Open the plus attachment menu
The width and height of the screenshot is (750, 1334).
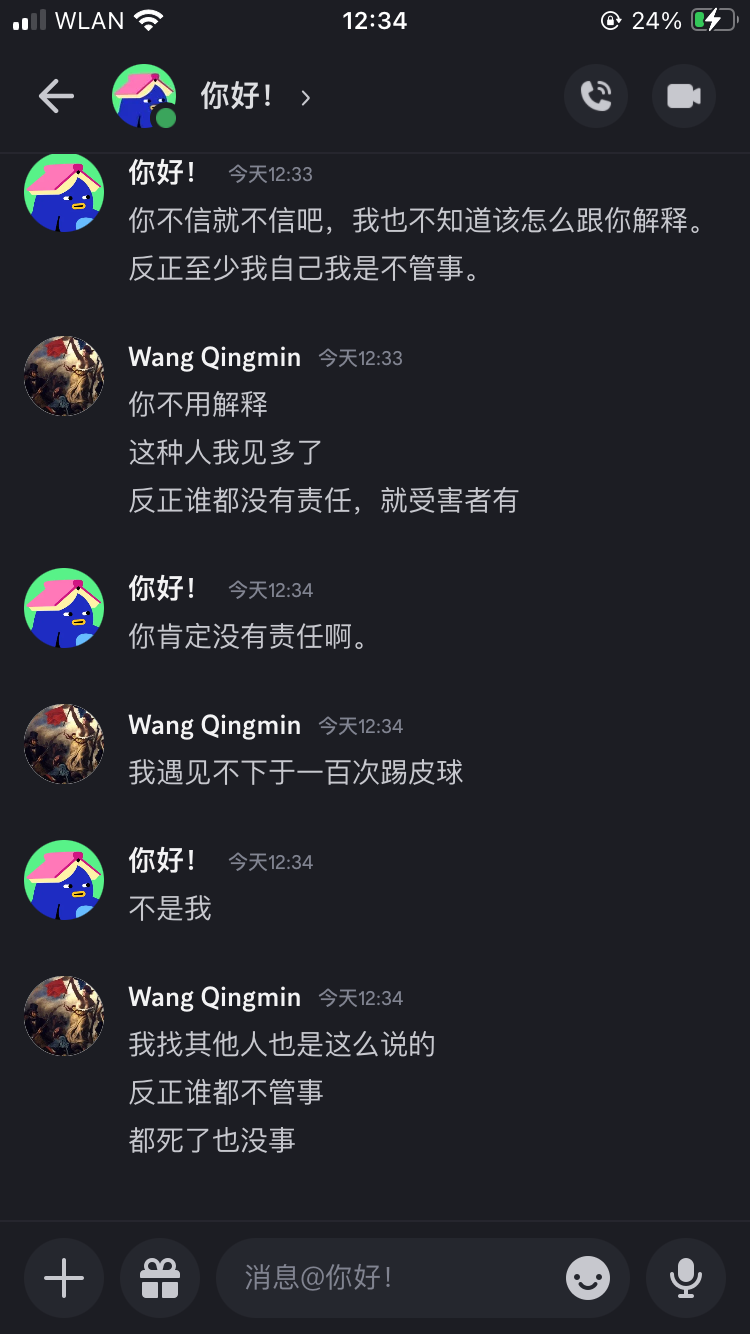point(64,1278)
